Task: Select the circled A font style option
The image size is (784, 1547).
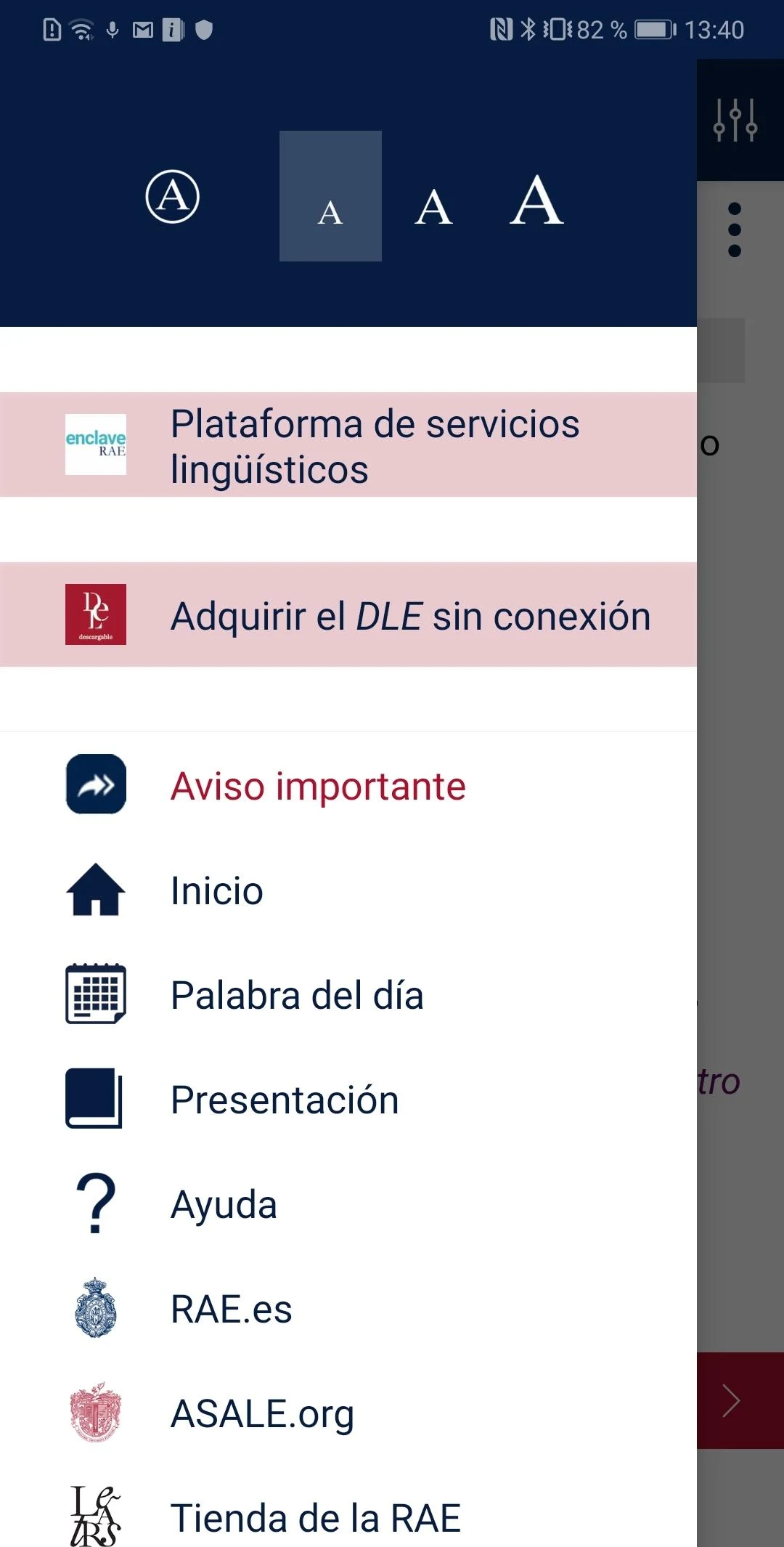Action: click(172, 197)
